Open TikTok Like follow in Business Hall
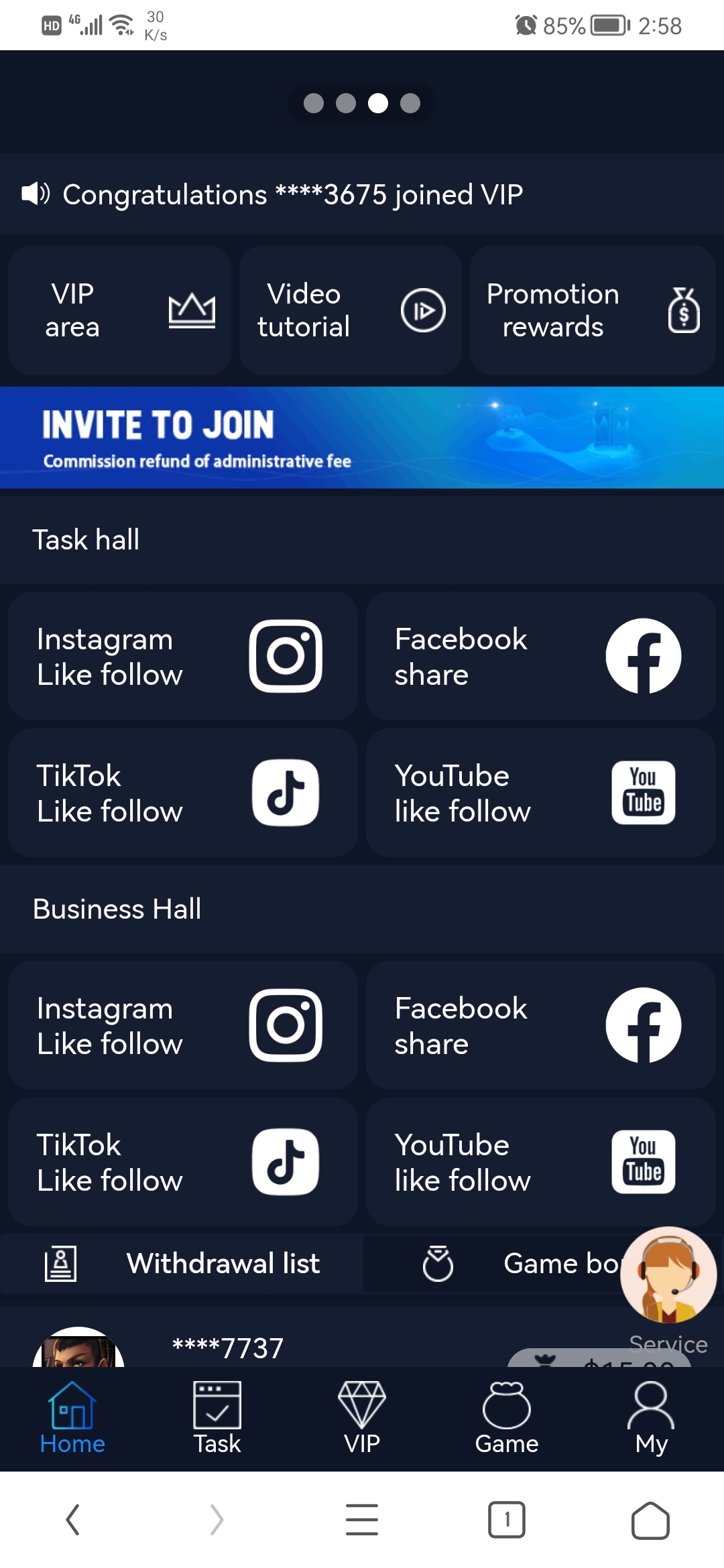 (182, 1162)
